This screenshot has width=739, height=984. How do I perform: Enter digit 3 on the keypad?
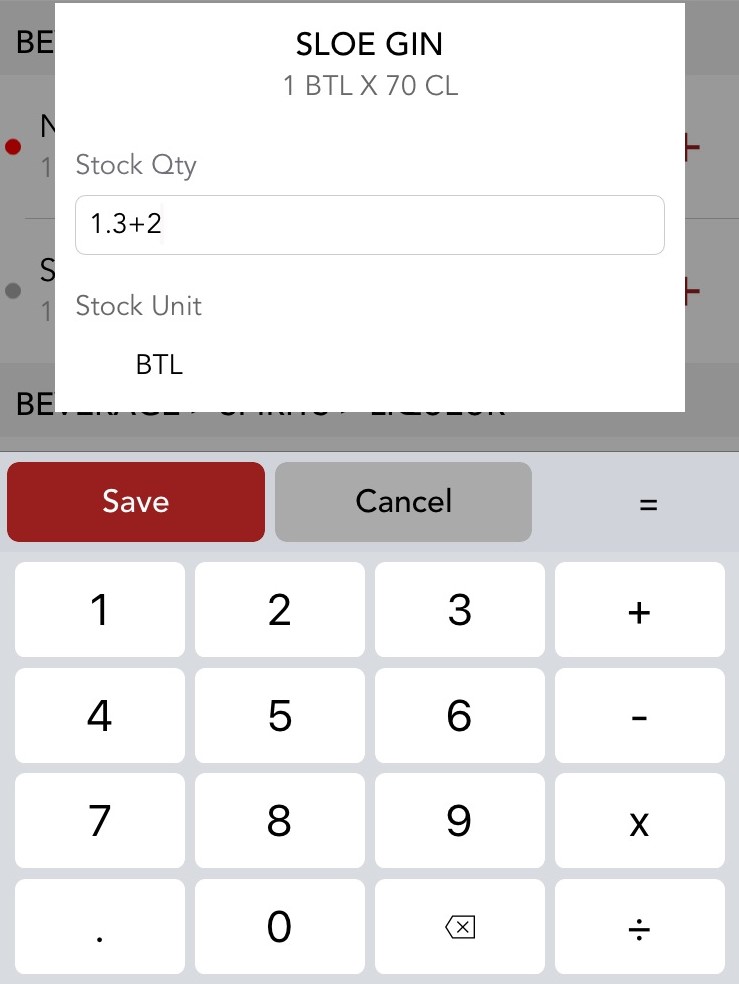coord(460,610)
